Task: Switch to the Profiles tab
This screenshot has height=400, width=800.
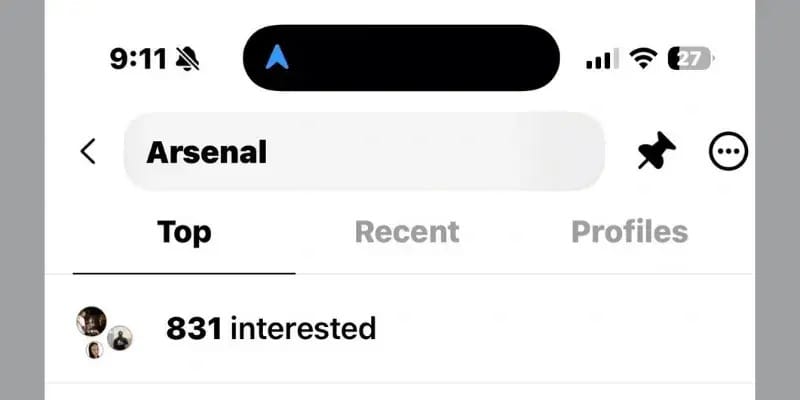Action: (x=629, y=232)
